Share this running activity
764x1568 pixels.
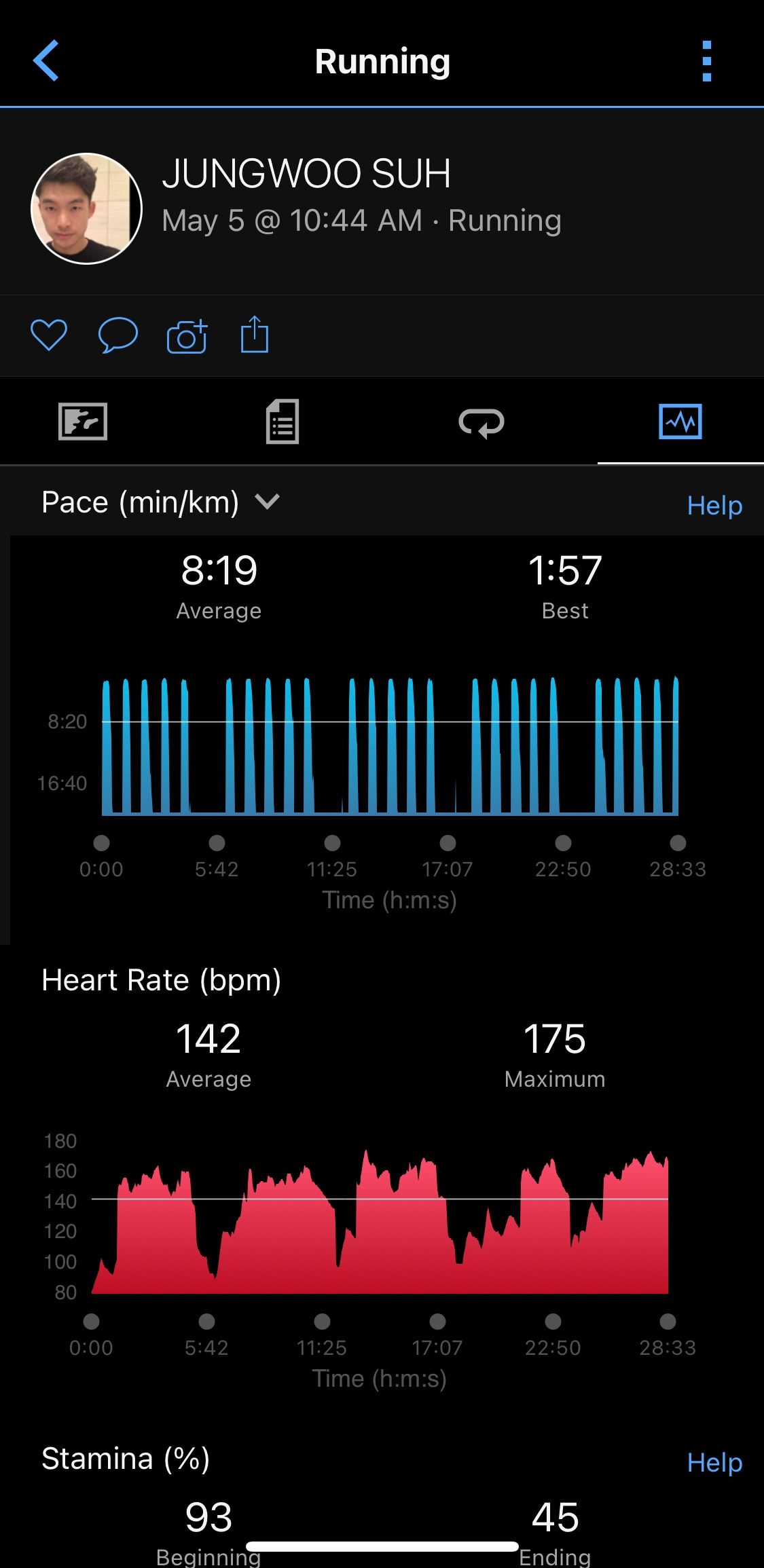(255, 335)
